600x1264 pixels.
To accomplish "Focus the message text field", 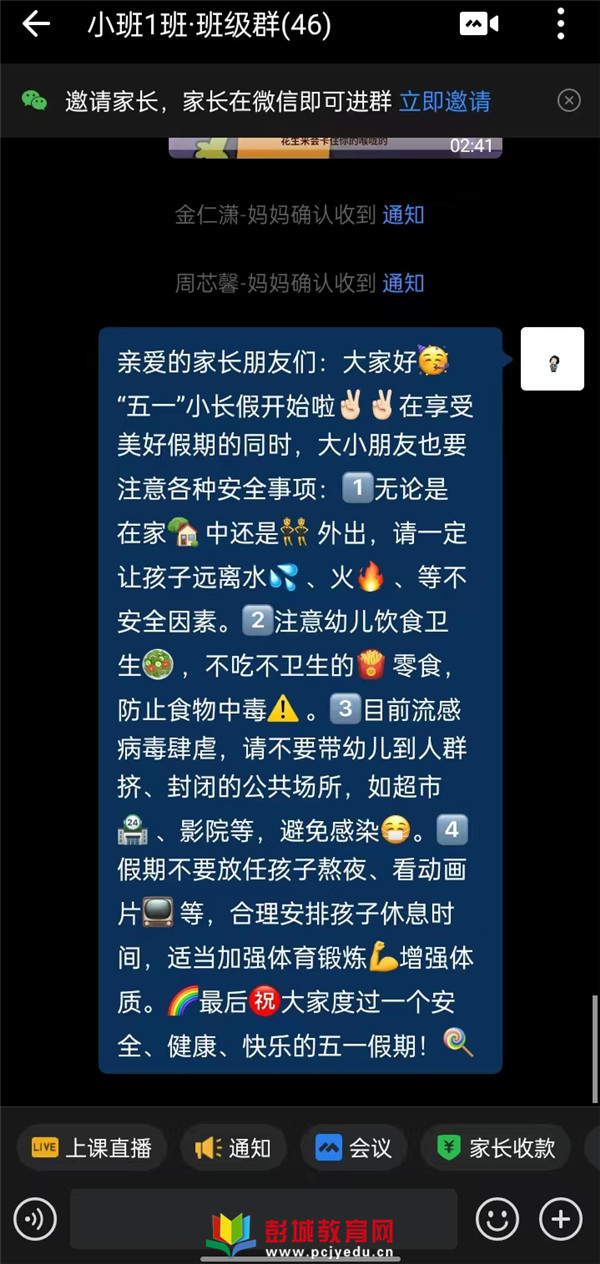I will pos(263,1219).
